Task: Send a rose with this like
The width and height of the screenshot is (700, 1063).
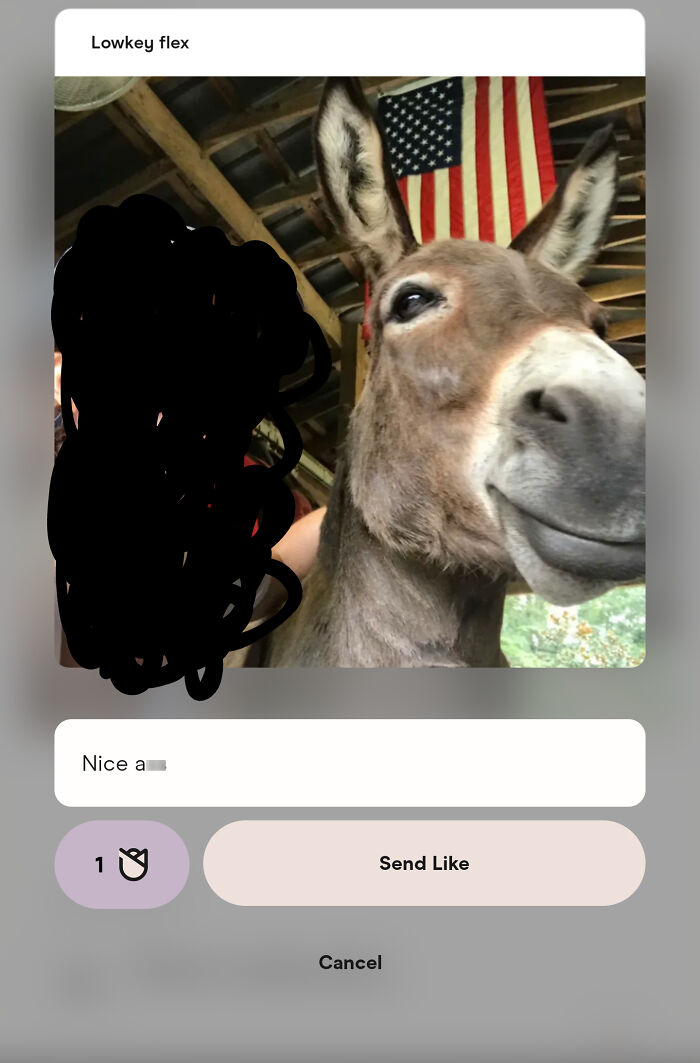Action: 122,864
